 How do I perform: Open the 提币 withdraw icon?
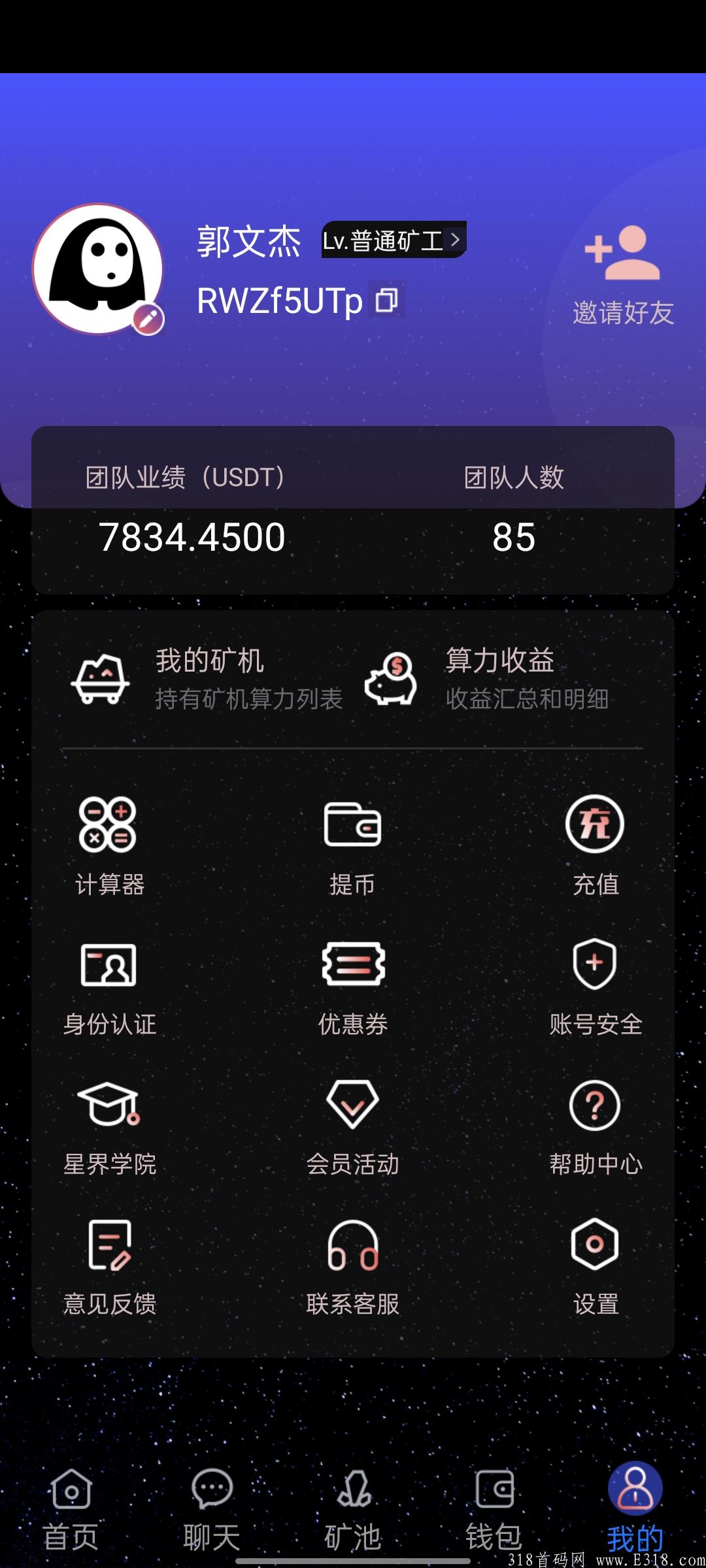352,843
